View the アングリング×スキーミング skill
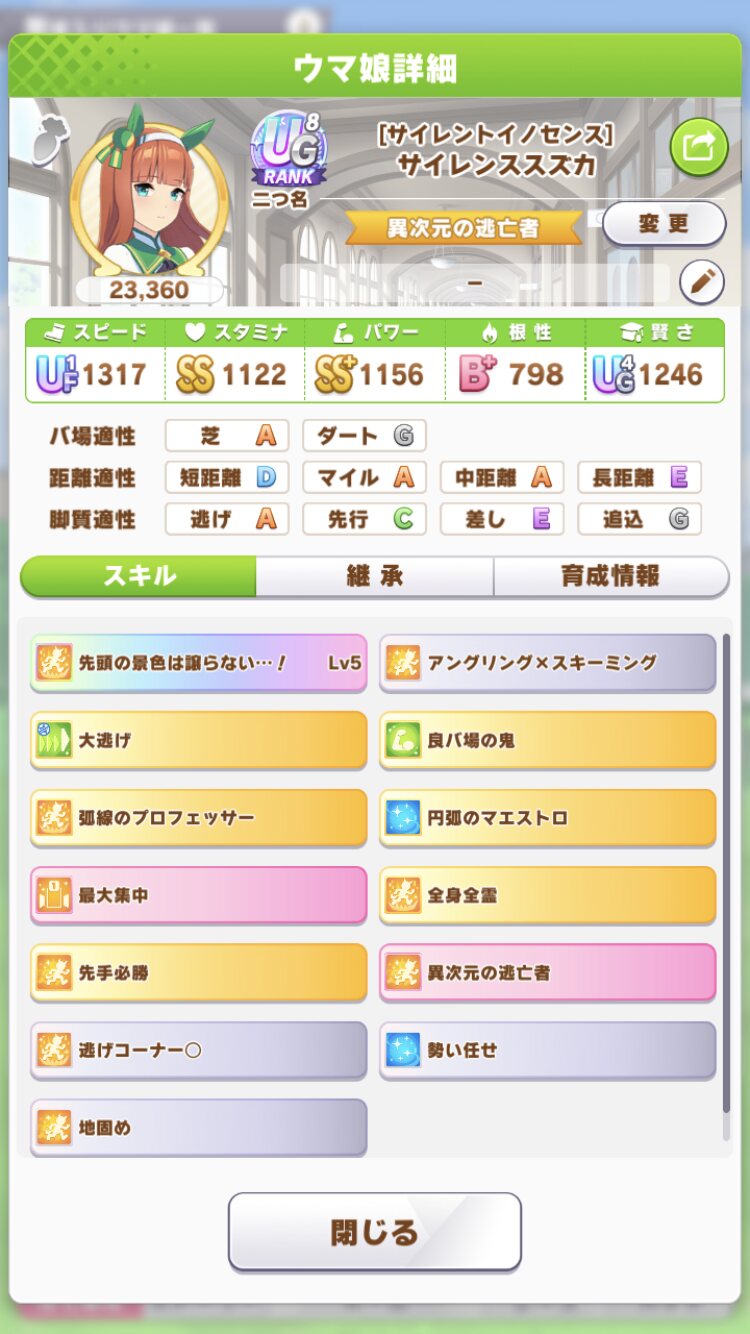Screen dimensions: 750x1334 pyautogui.click(x=547, y=662)
